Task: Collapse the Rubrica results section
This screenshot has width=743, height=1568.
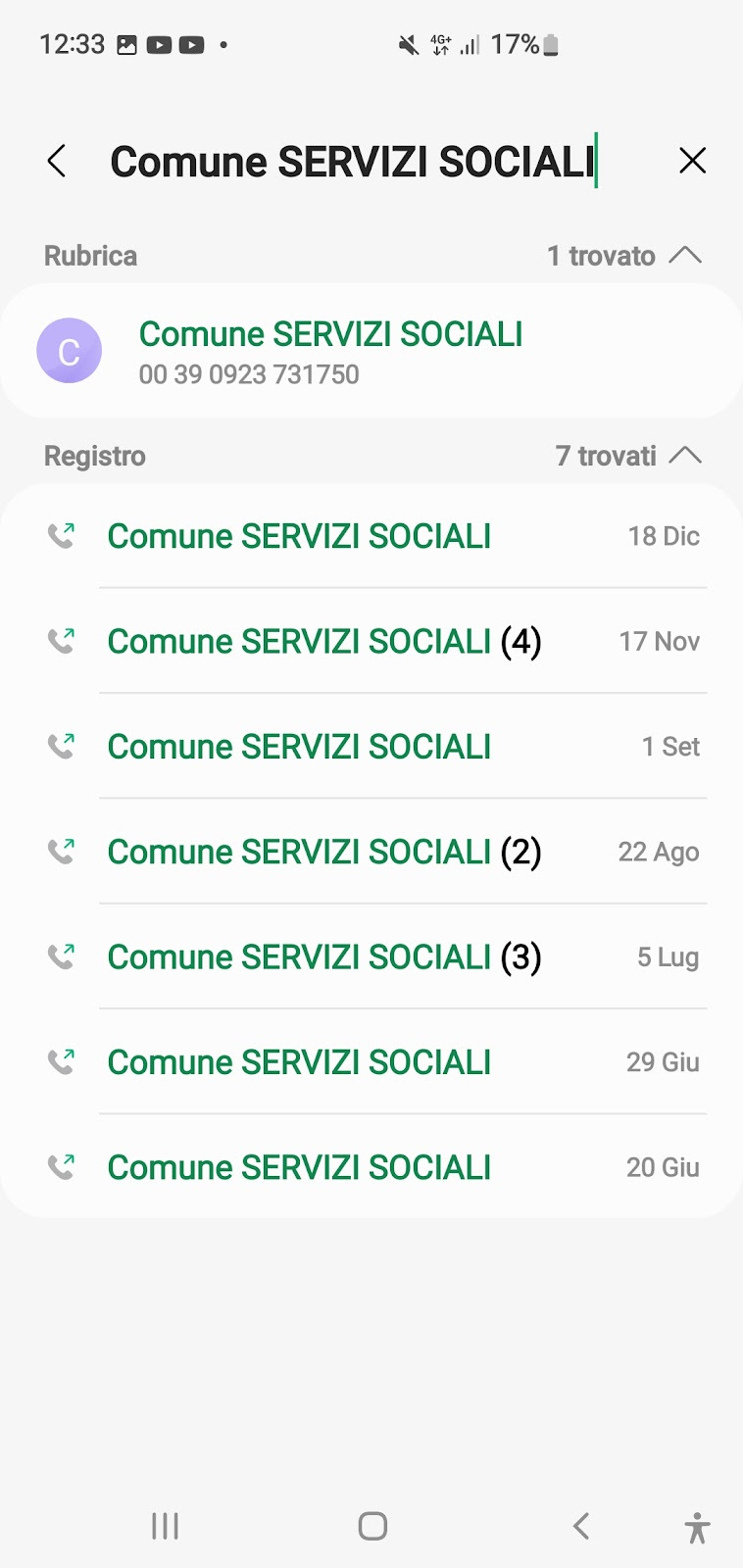Action: click(x=685, y=256)
